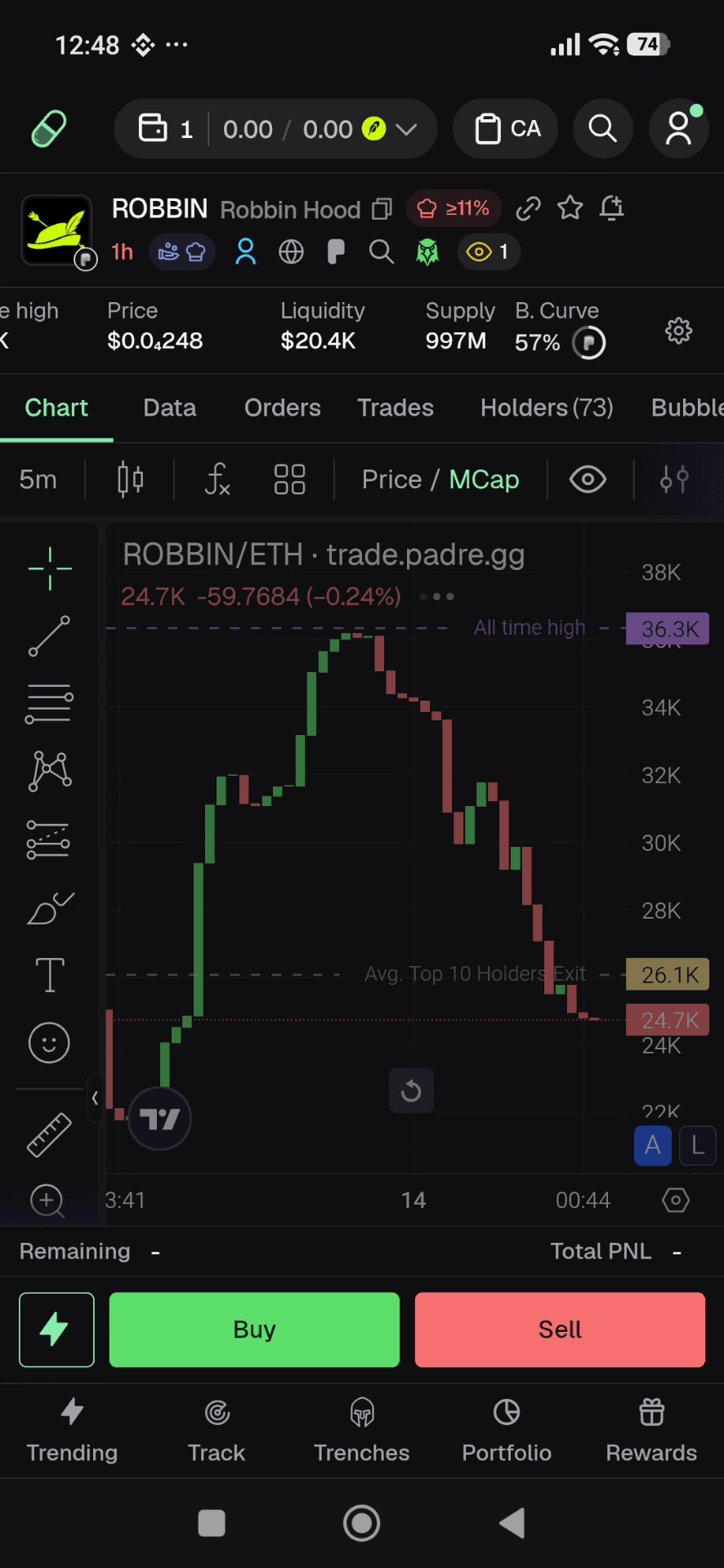Select the trend line drawing tool
Viewport: 724px width, 1568px height.
49,636
